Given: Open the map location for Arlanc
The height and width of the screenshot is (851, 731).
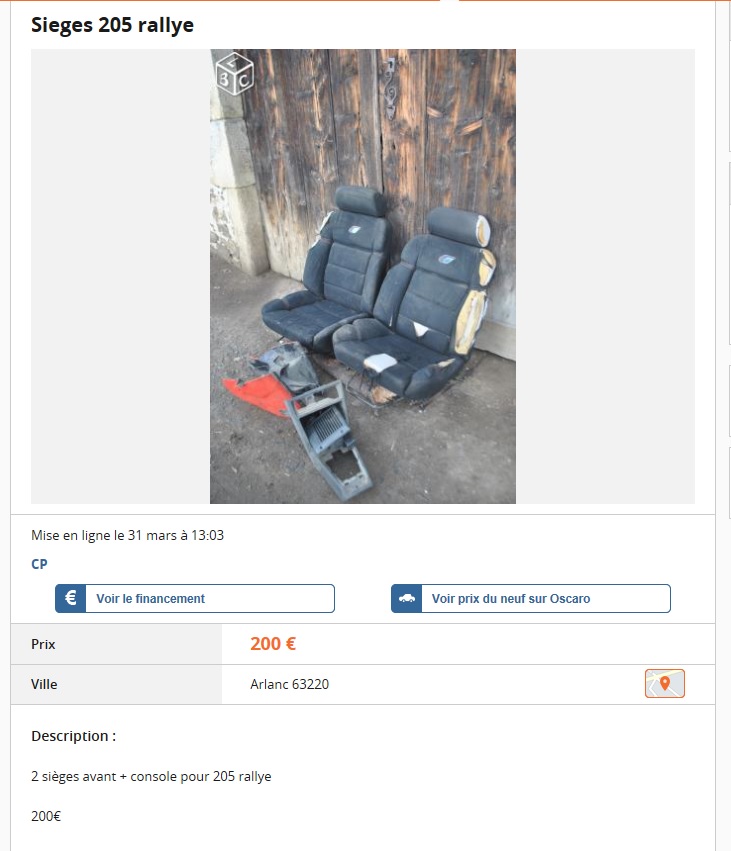Looking at the screenshot, I should point(664,684).
